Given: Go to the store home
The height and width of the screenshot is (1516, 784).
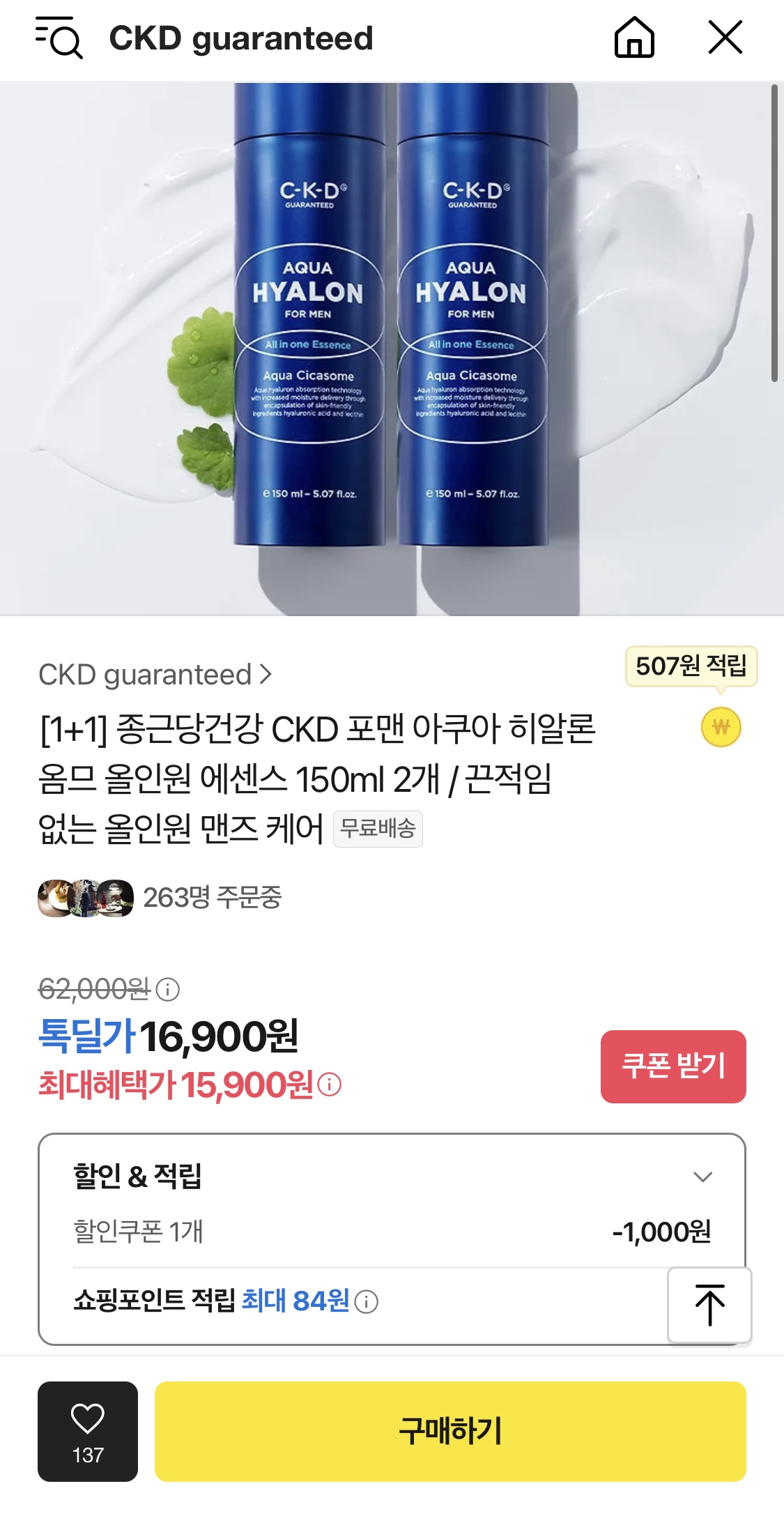Looking at the screenshot, I should point(633,38).
